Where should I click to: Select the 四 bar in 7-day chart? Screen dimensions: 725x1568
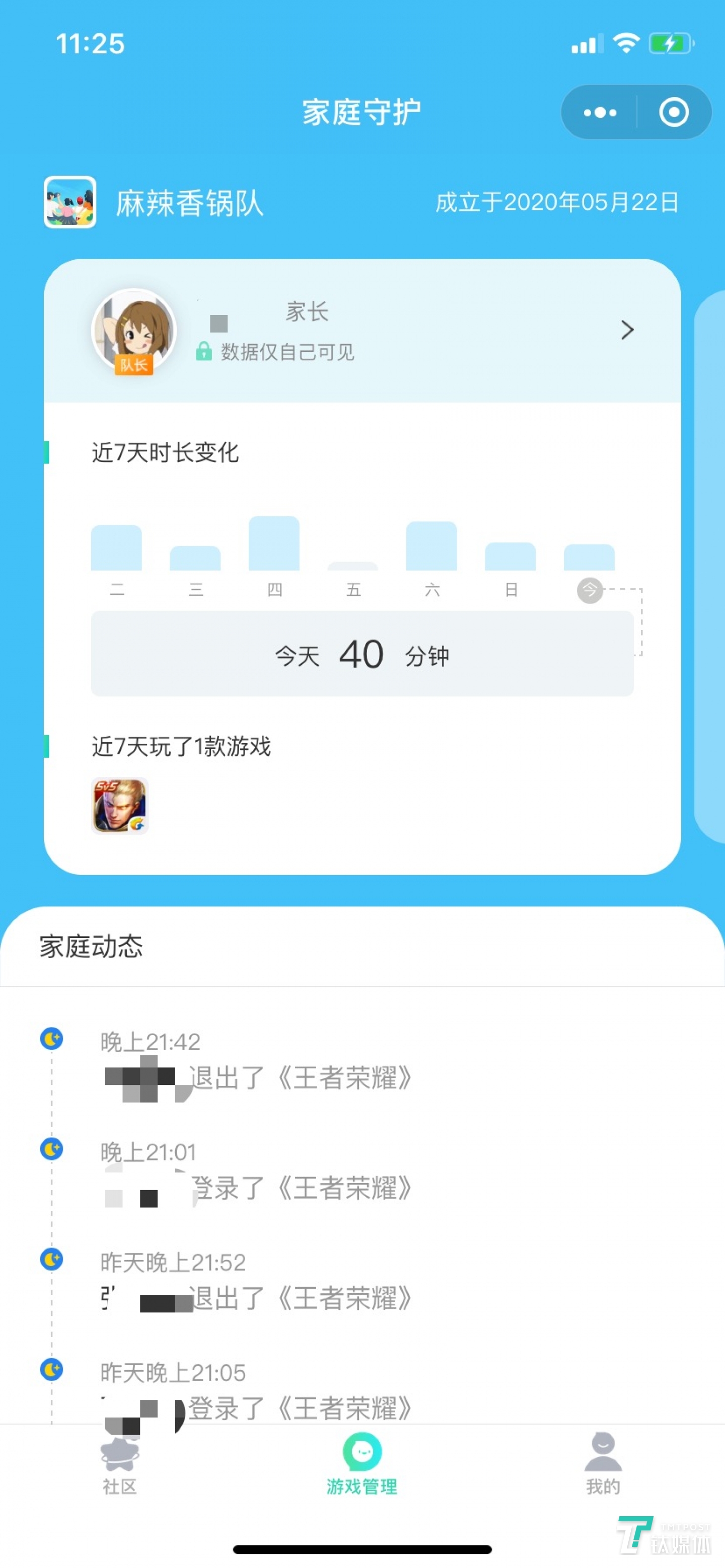pos(274,544)
